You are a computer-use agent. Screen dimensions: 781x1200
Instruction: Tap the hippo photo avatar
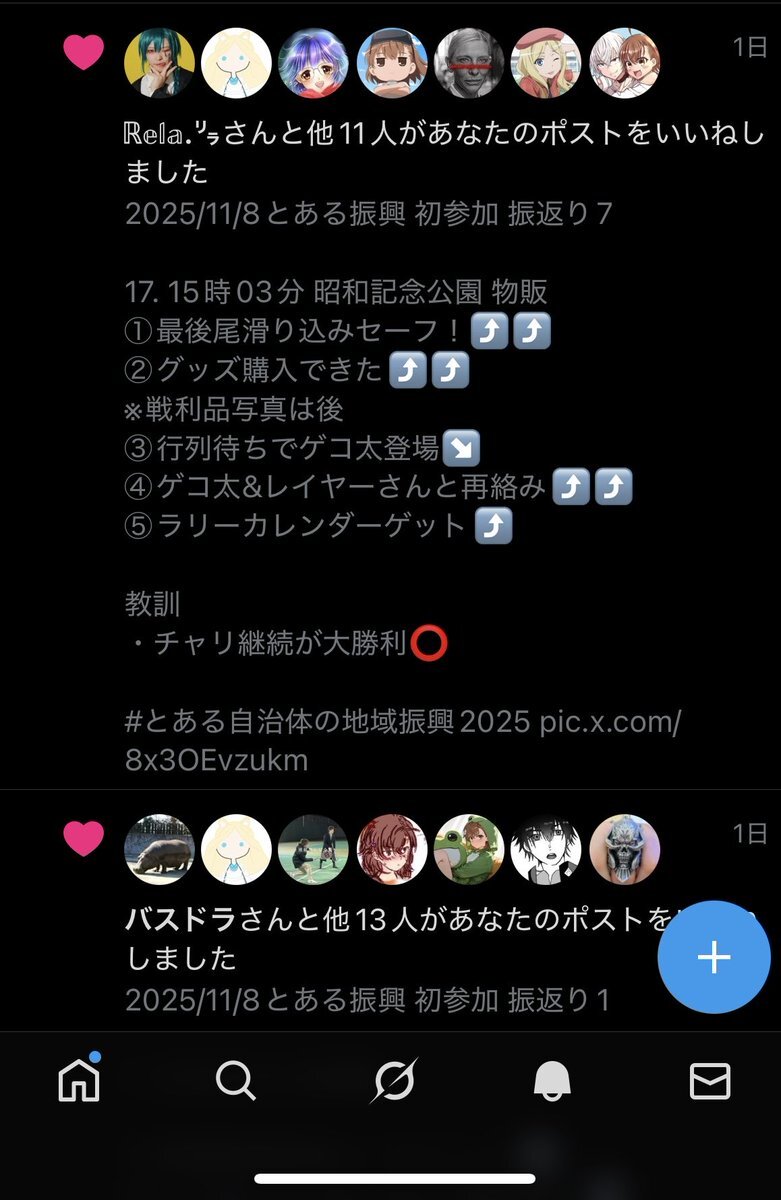(159, 850)
